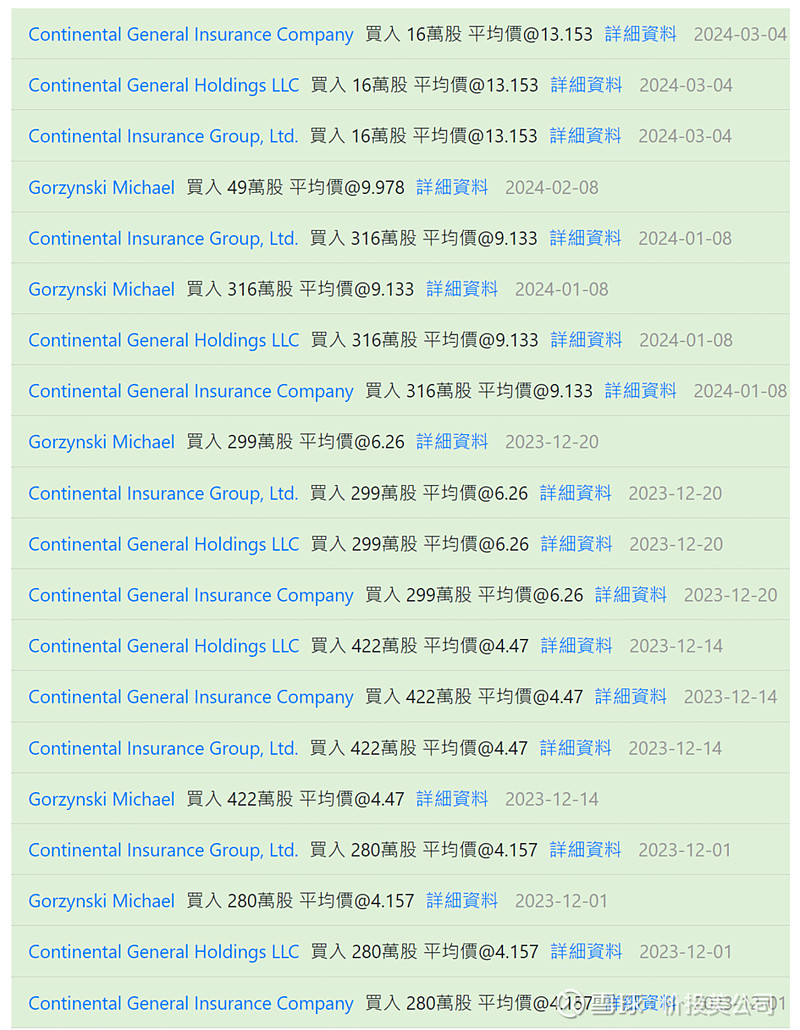View 詳細資料 for Continental Insurance Group 2023-12-01
Screen dimensions: 800x1030
(x=586, y=850)
